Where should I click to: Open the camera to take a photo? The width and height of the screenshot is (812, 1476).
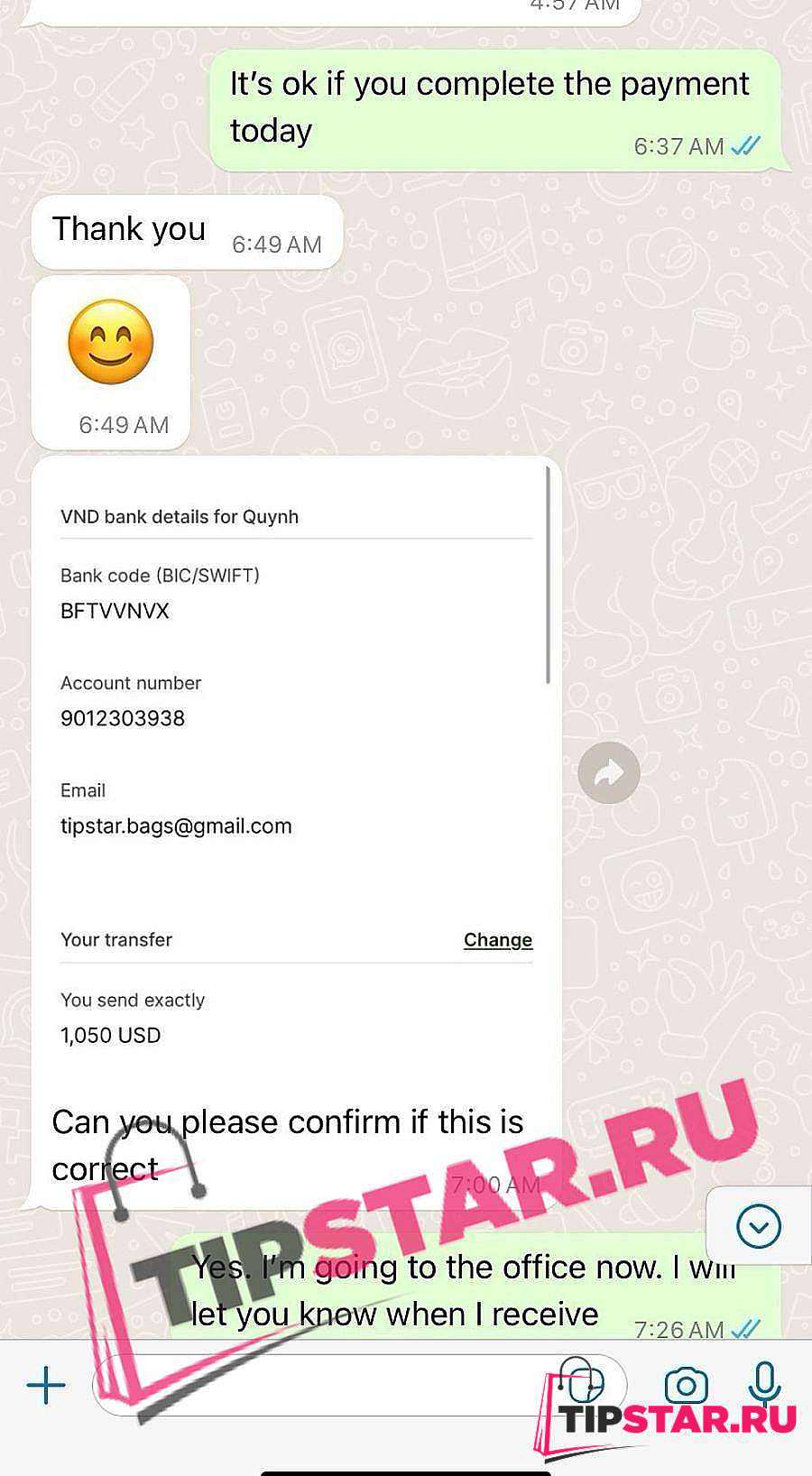click(686, 1385)
